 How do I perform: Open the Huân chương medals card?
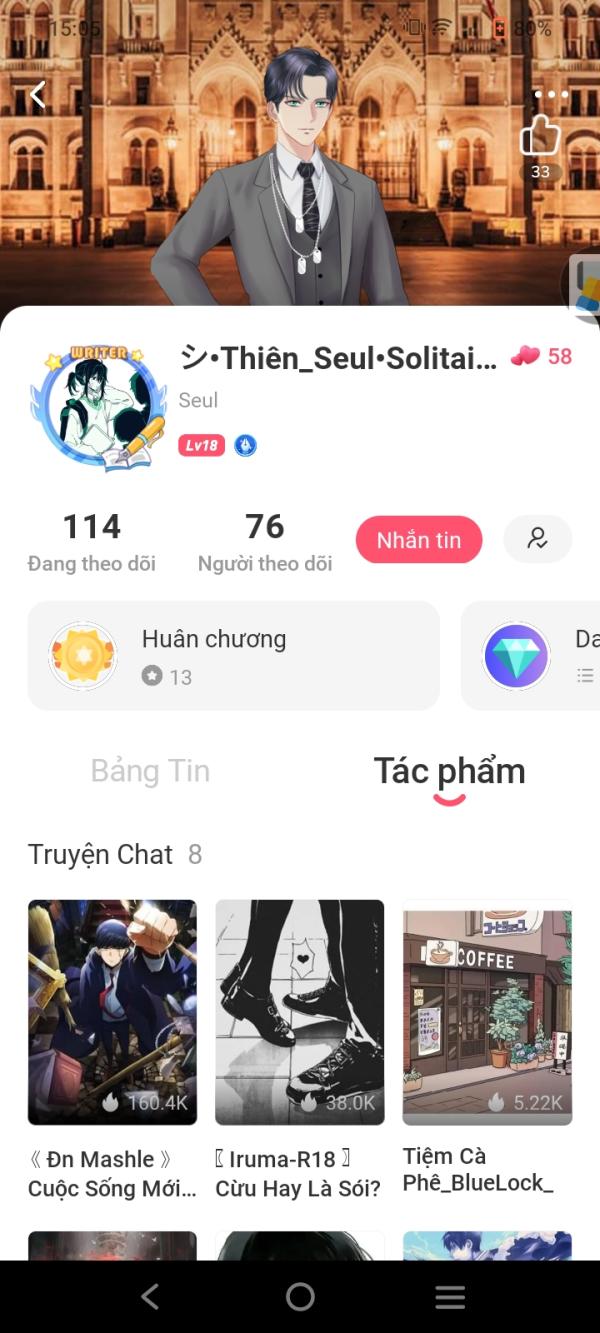234,656
